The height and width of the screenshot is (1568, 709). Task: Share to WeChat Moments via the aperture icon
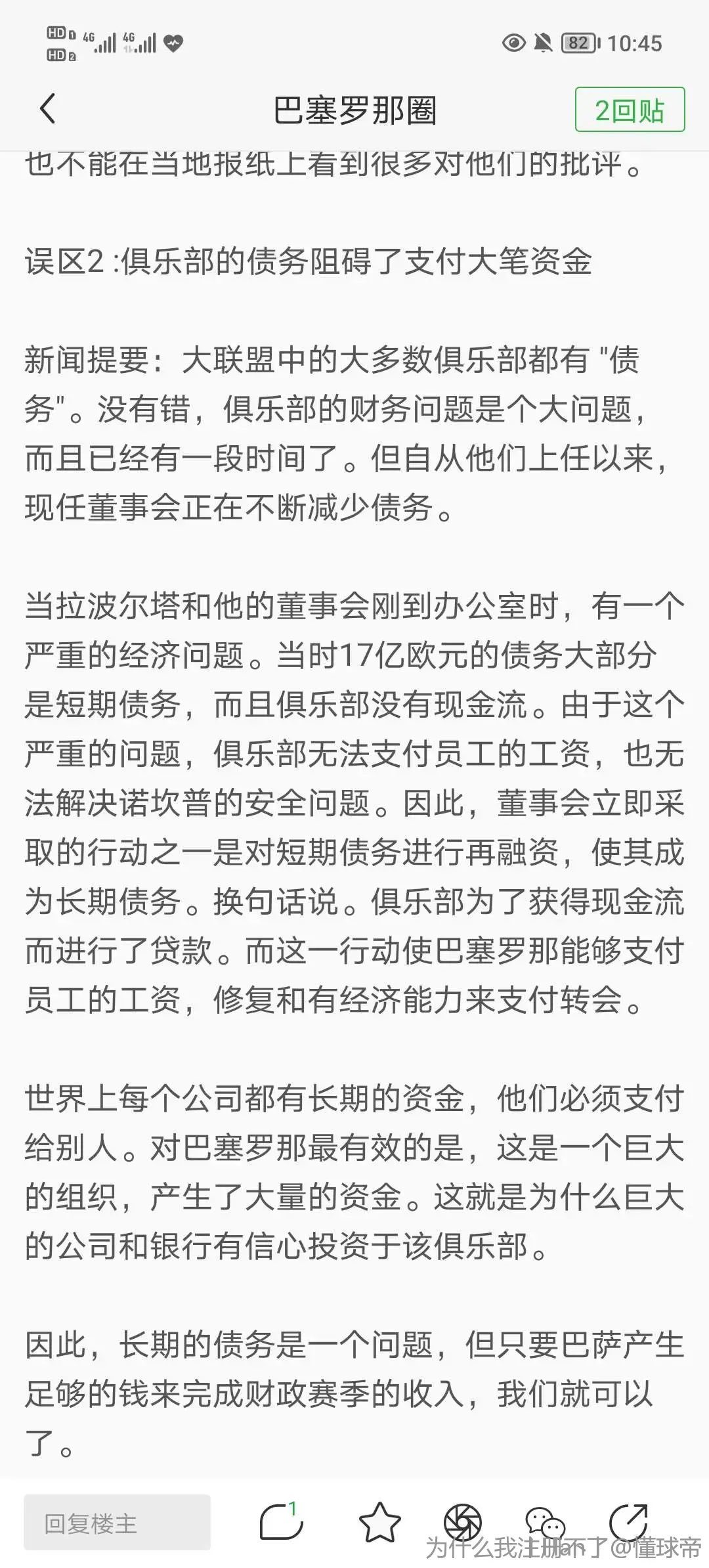pos(463,1522)
